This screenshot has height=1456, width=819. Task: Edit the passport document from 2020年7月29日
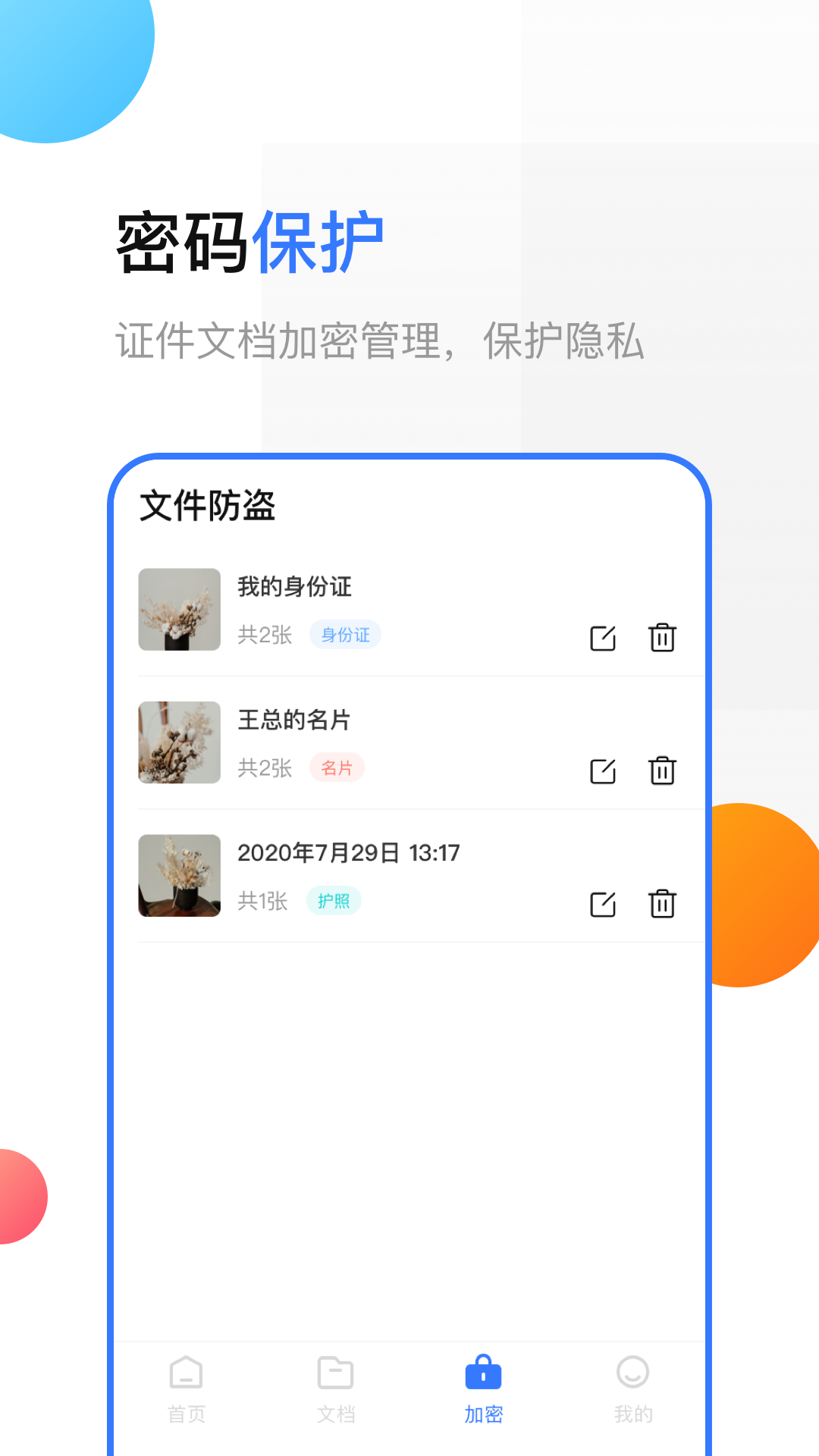coord(603,904)
